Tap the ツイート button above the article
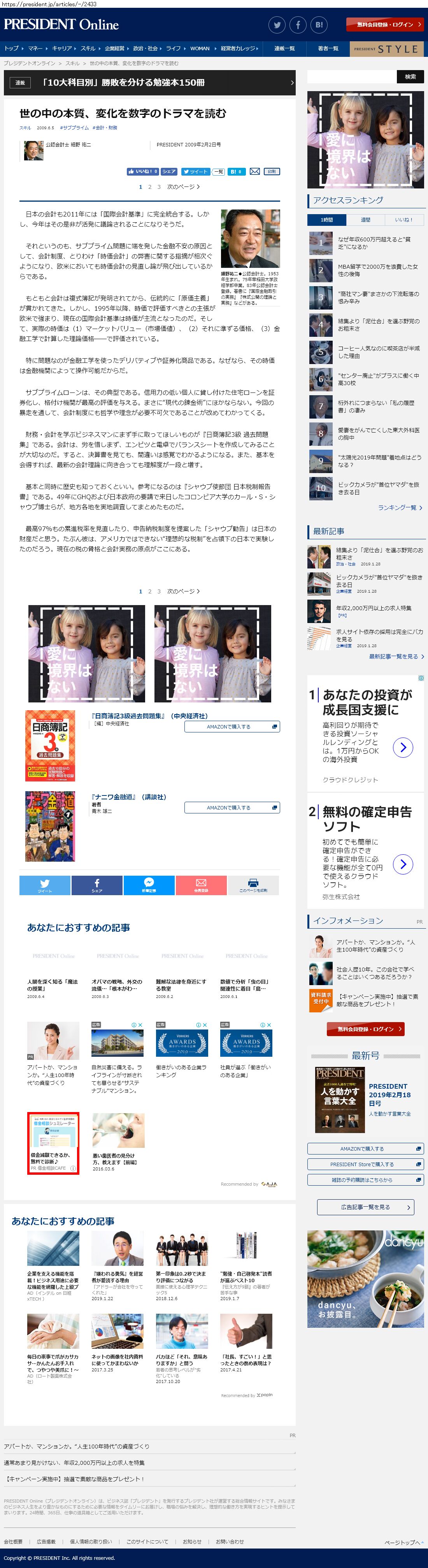 pos(195,172)
